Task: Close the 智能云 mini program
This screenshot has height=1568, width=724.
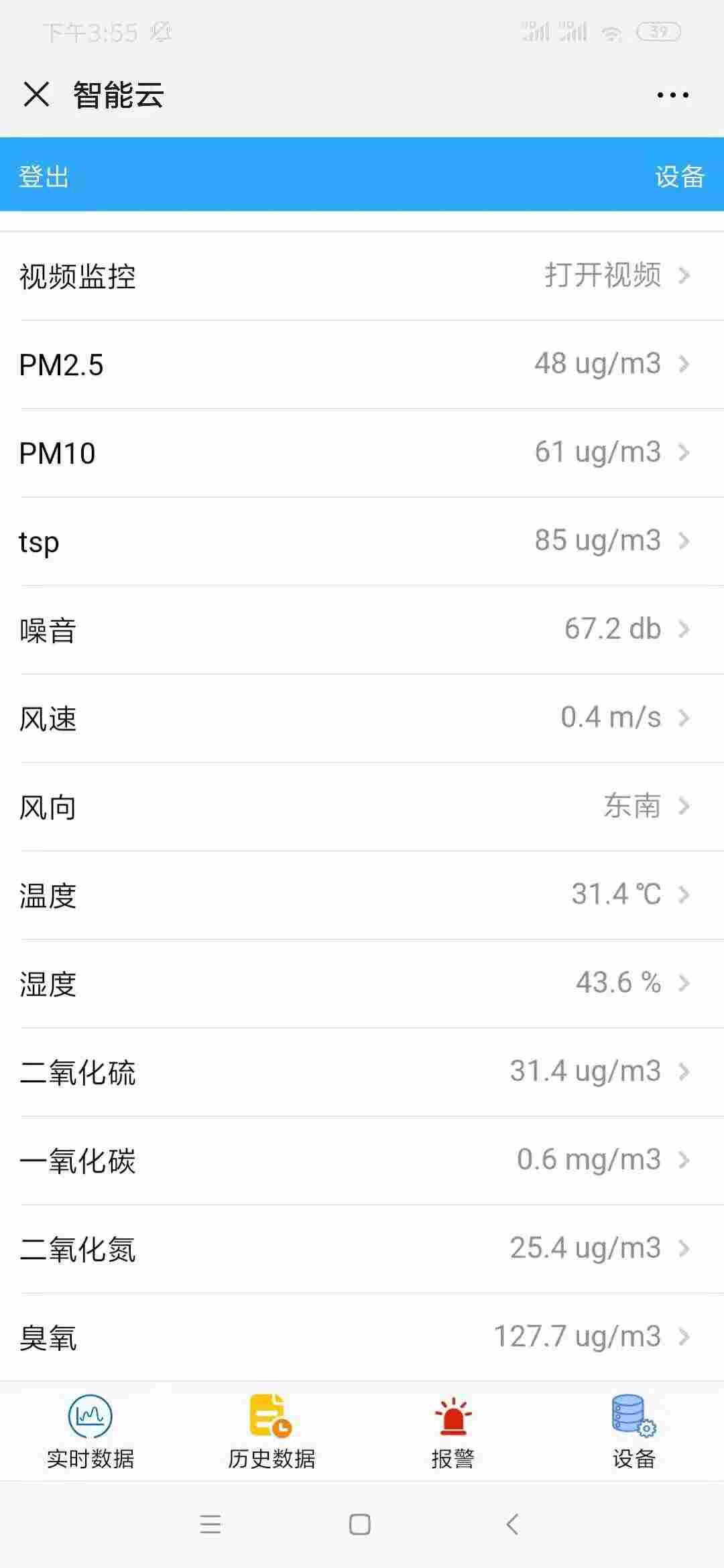Action: click(x=36, y=94)
